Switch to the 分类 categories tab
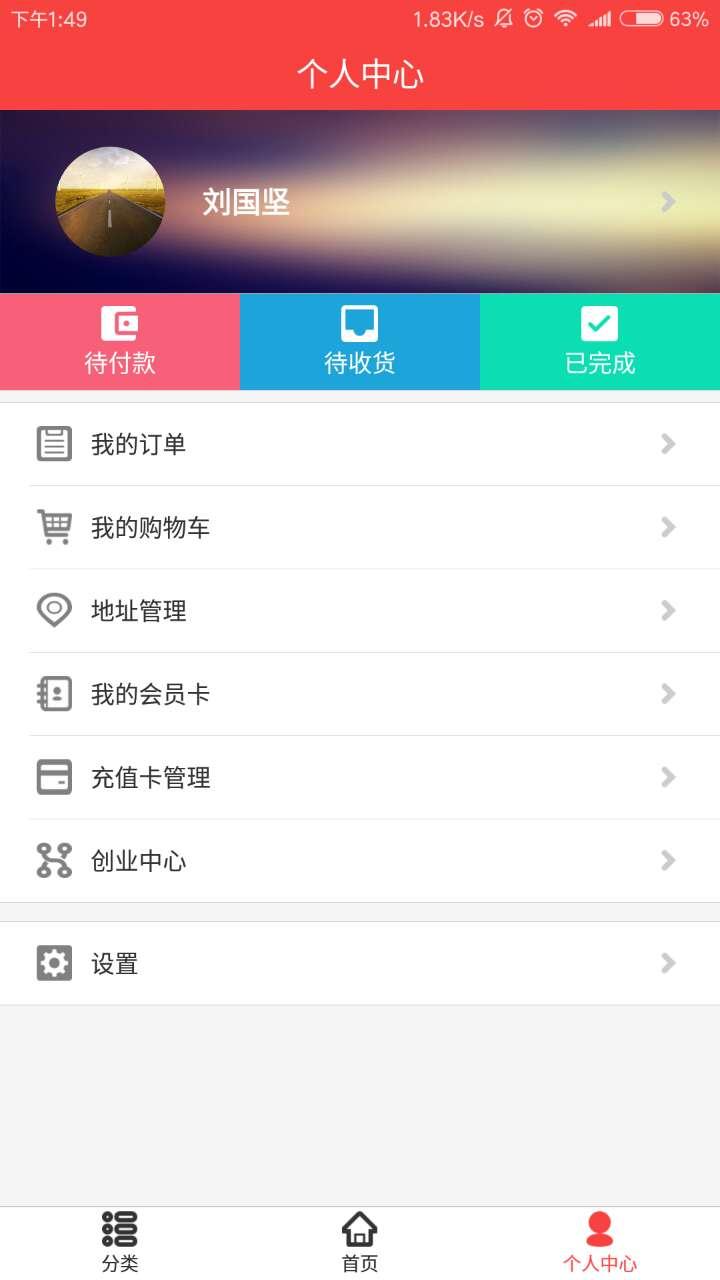 pos(120,1242)
